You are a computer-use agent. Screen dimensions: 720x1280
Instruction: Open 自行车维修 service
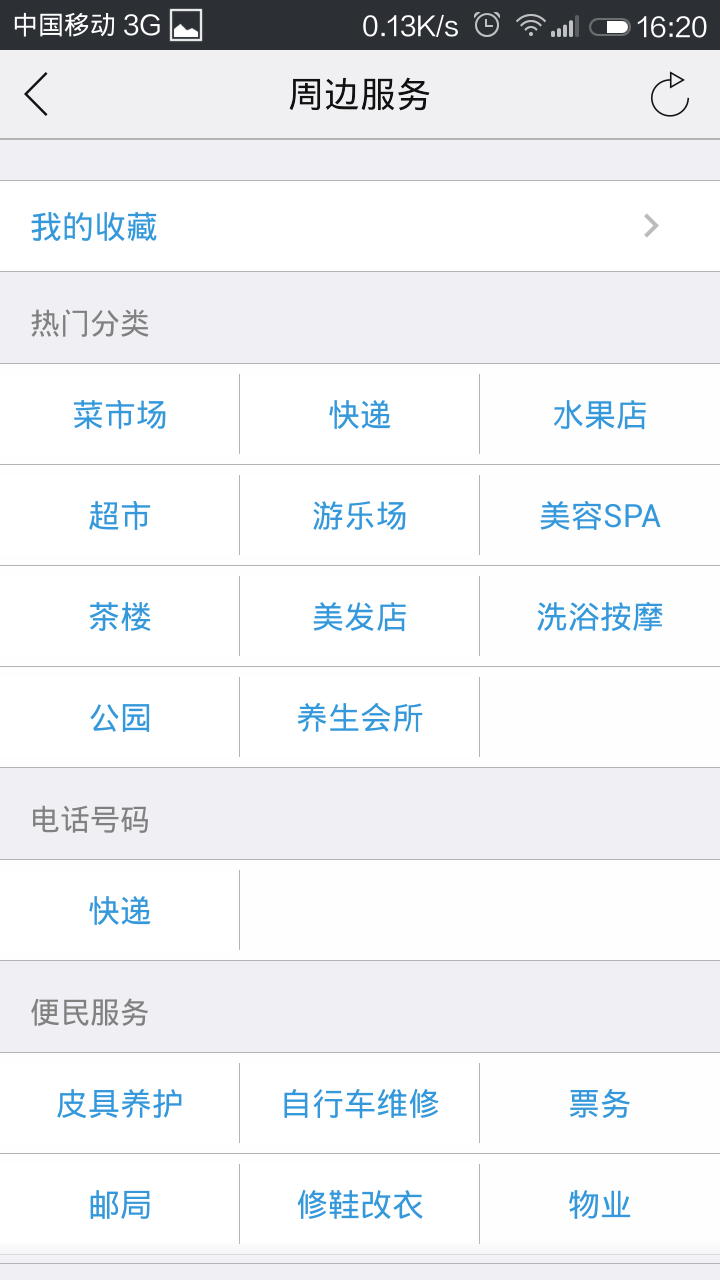[360, 1104]
